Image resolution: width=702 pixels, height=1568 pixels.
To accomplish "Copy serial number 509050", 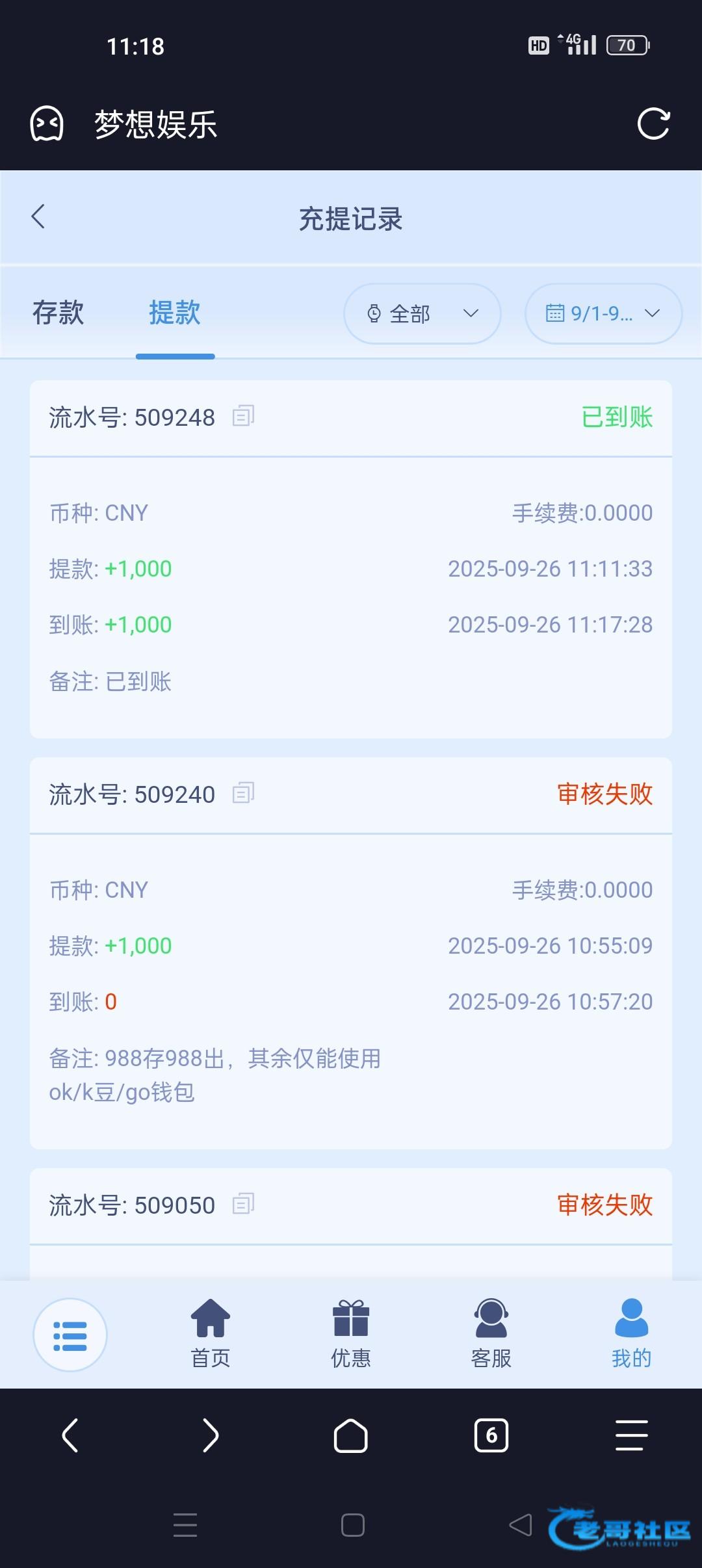I will click(244, 1204).
